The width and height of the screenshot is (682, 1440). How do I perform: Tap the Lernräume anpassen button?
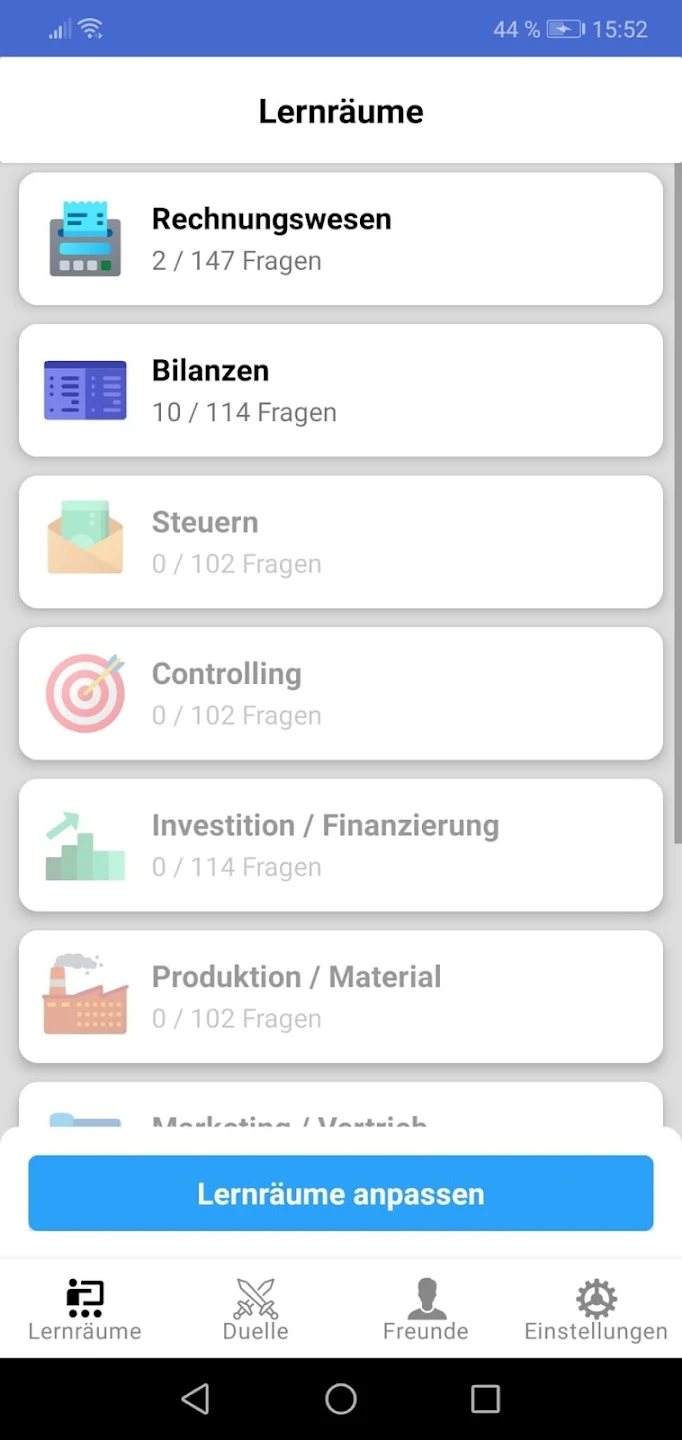point(340,1193)
